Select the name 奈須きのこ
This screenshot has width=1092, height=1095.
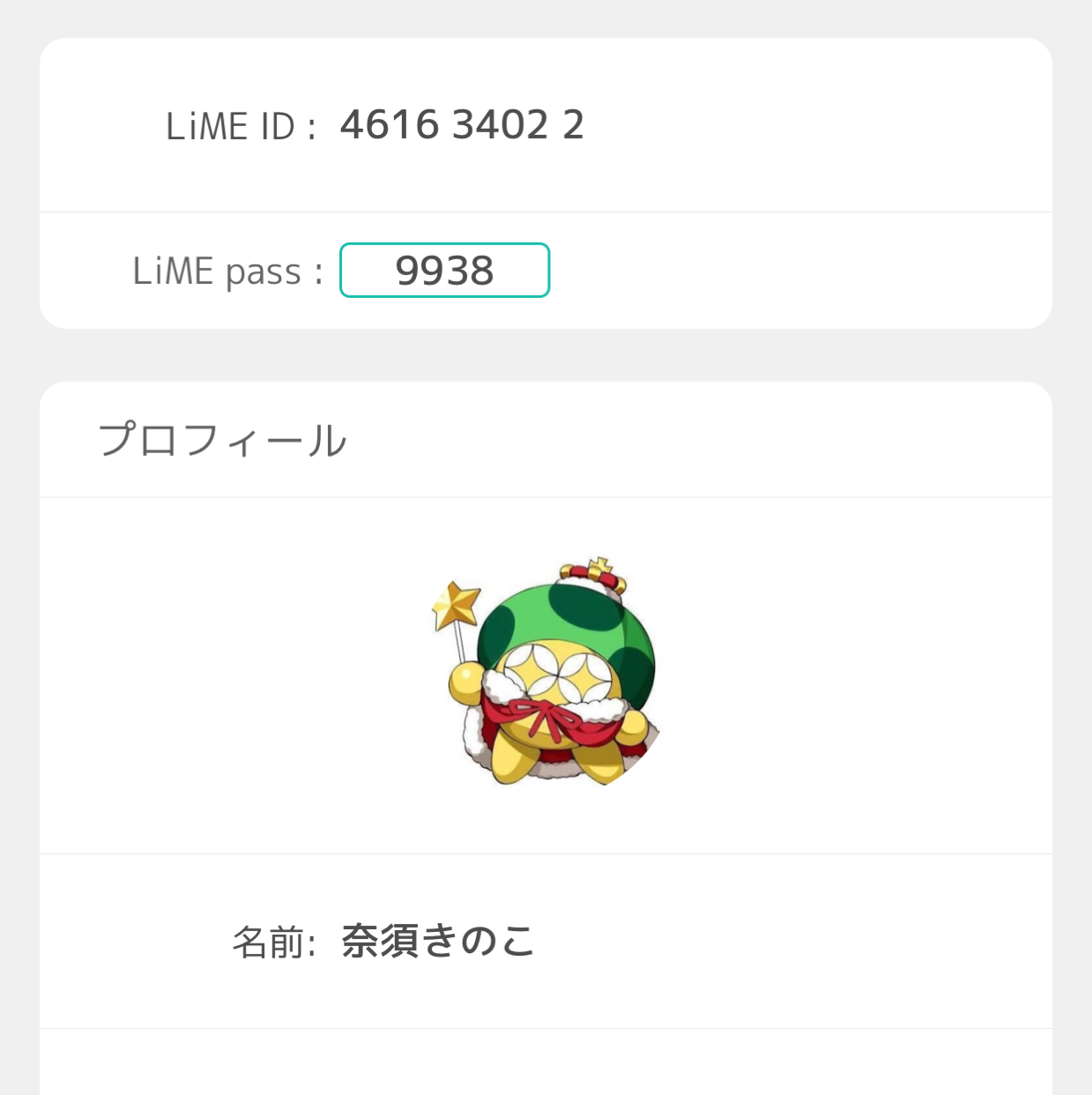click(436, 942)
